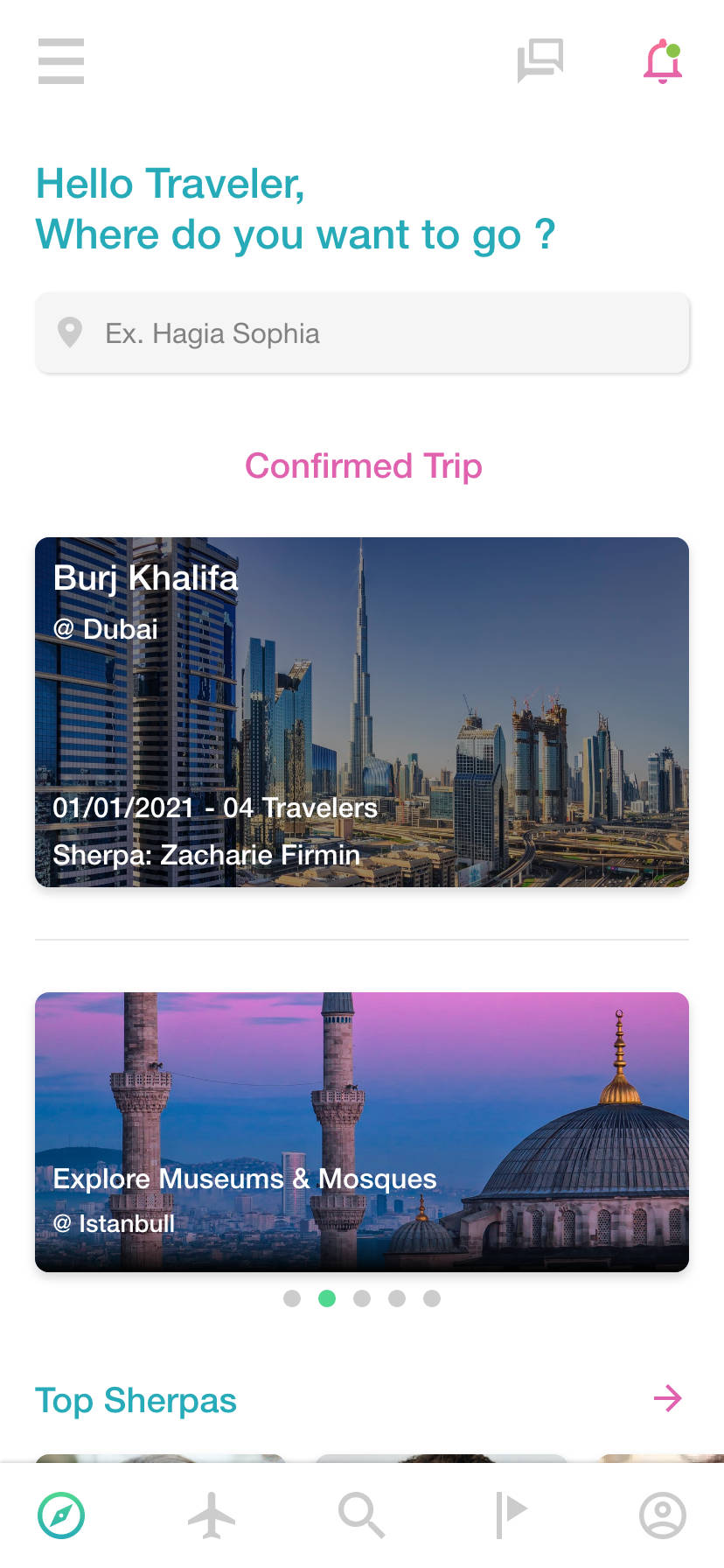Image resolution: width=724 pixels, height=1568 pixels.
Task: Switch to the compass explore tab
Action: pos(61,1515)
